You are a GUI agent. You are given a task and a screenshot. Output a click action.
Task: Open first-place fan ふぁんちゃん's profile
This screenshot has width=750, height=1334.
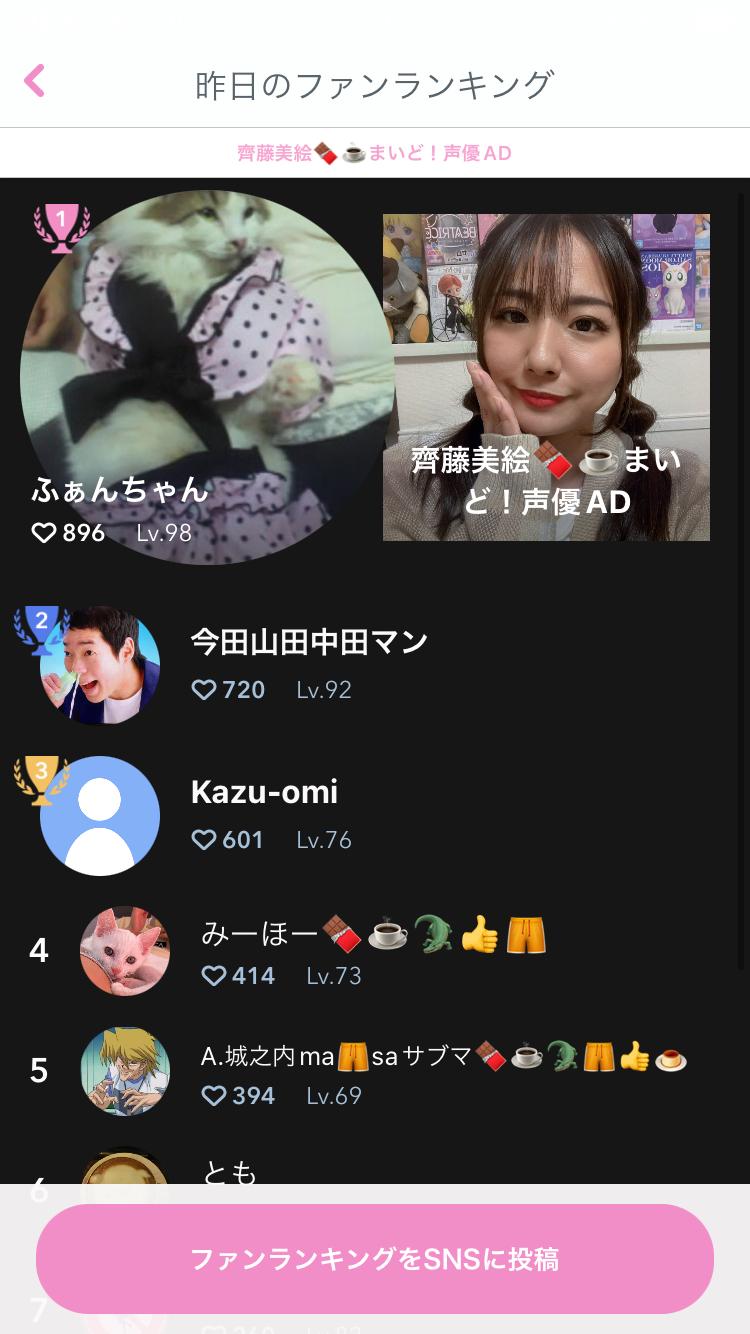coord(207,377)
